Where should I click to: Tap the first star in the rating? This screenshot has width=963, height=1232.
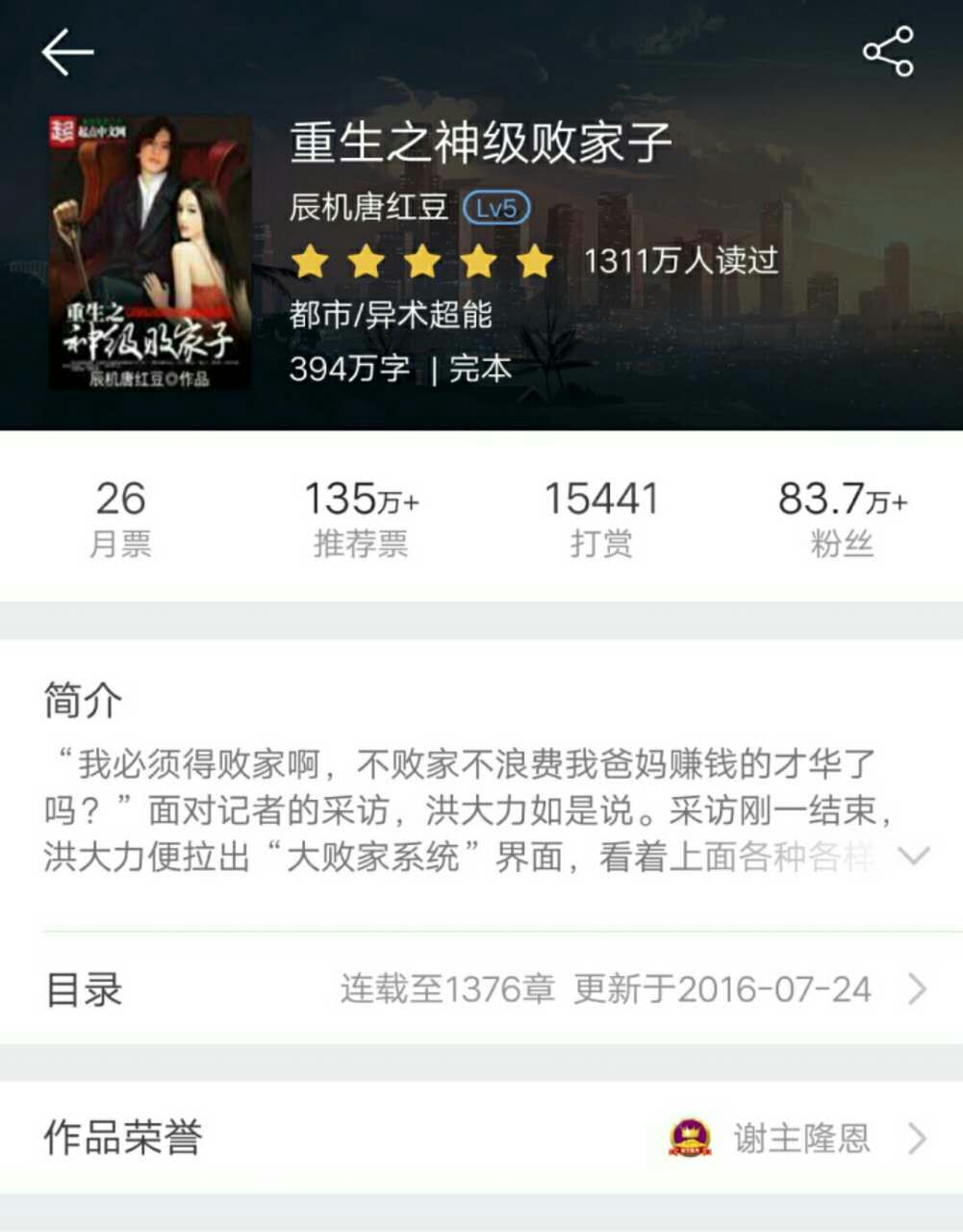coord(310,258)
